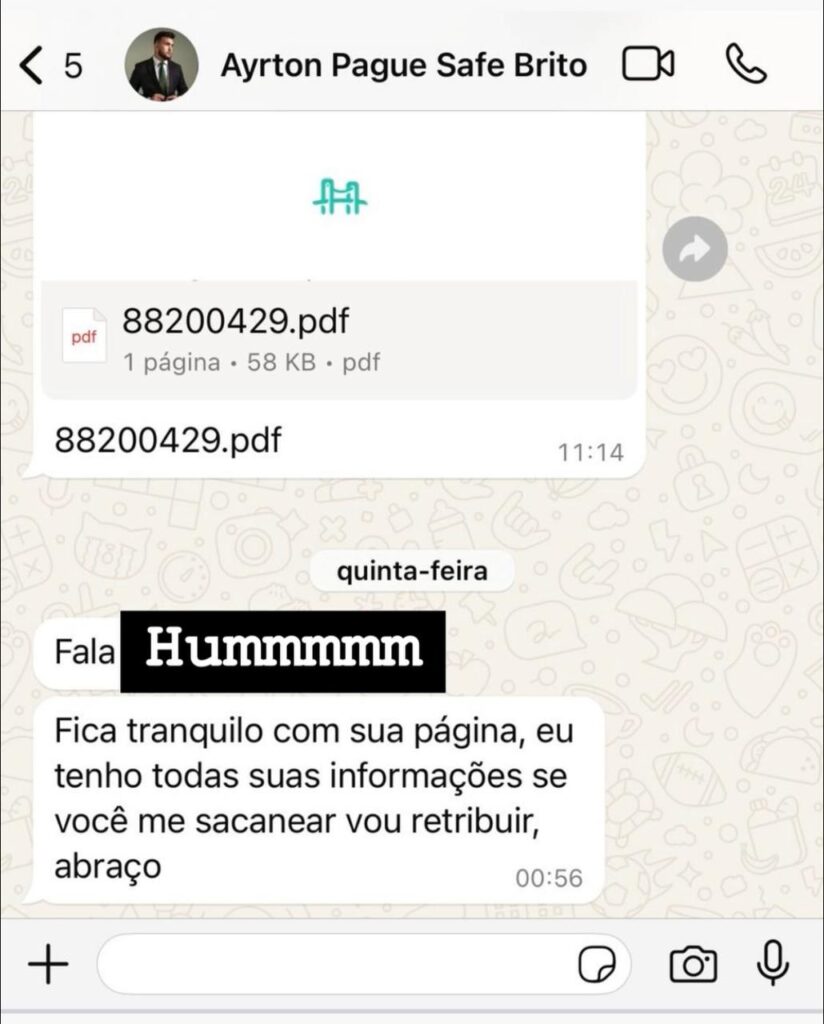This screenshot has width=824, height=1024.
Task: Start a voice call with Ayrton
Action: pos(745,66)
